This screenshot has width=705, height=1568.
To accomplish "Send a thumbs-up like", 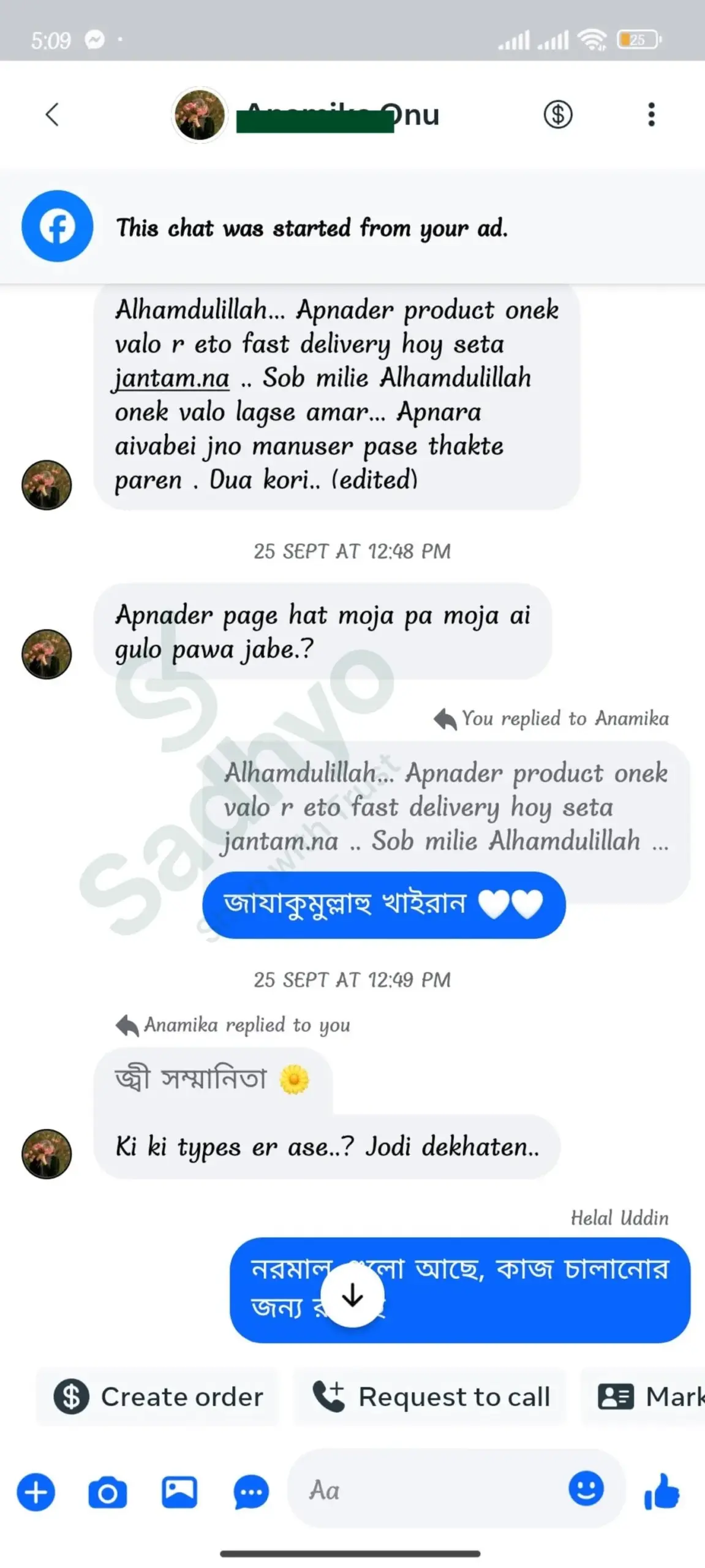I will [x=662, y=1491].
